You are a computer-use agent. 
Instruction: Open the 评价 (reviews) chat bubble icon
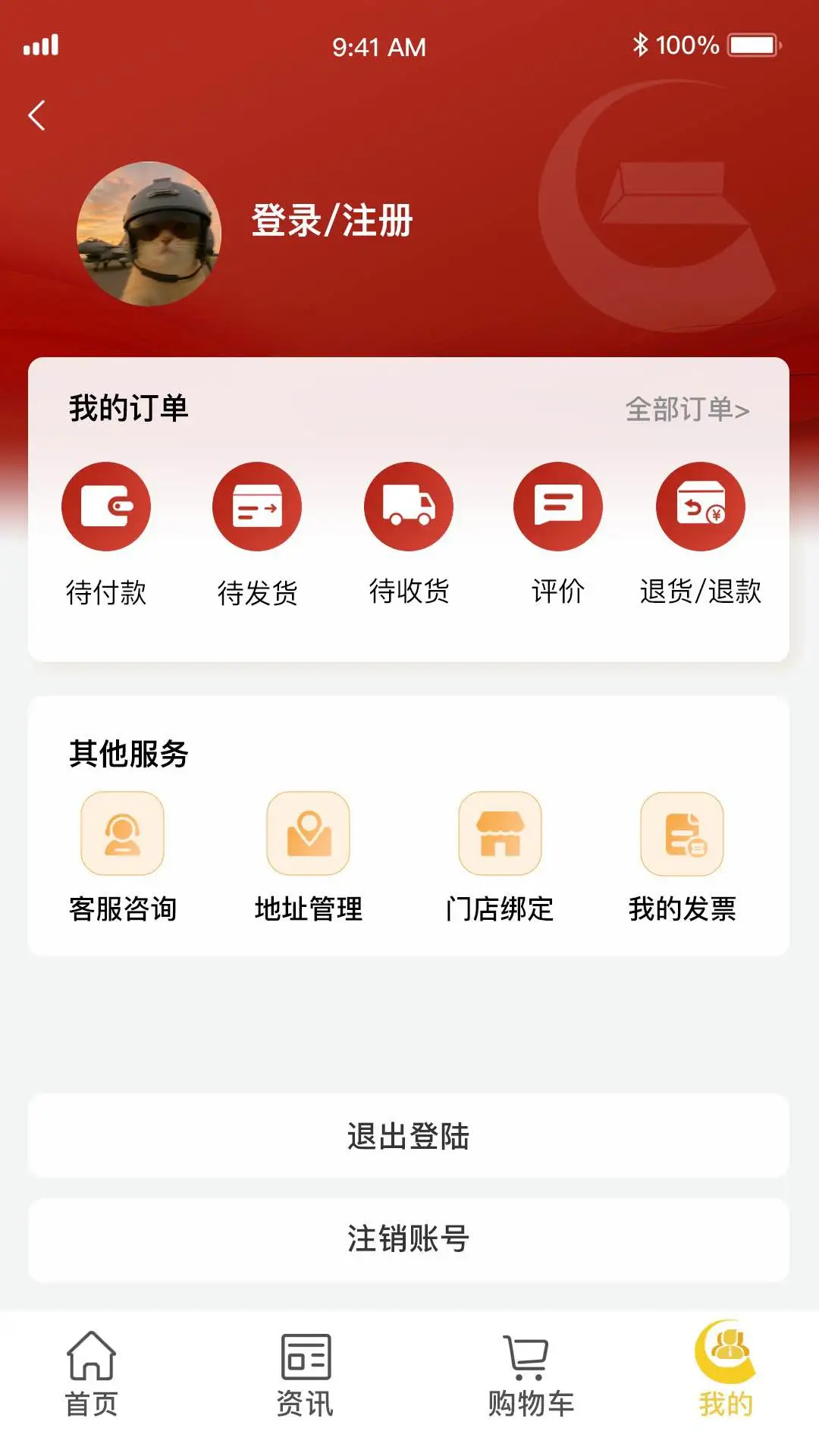[x=558, y=505]
